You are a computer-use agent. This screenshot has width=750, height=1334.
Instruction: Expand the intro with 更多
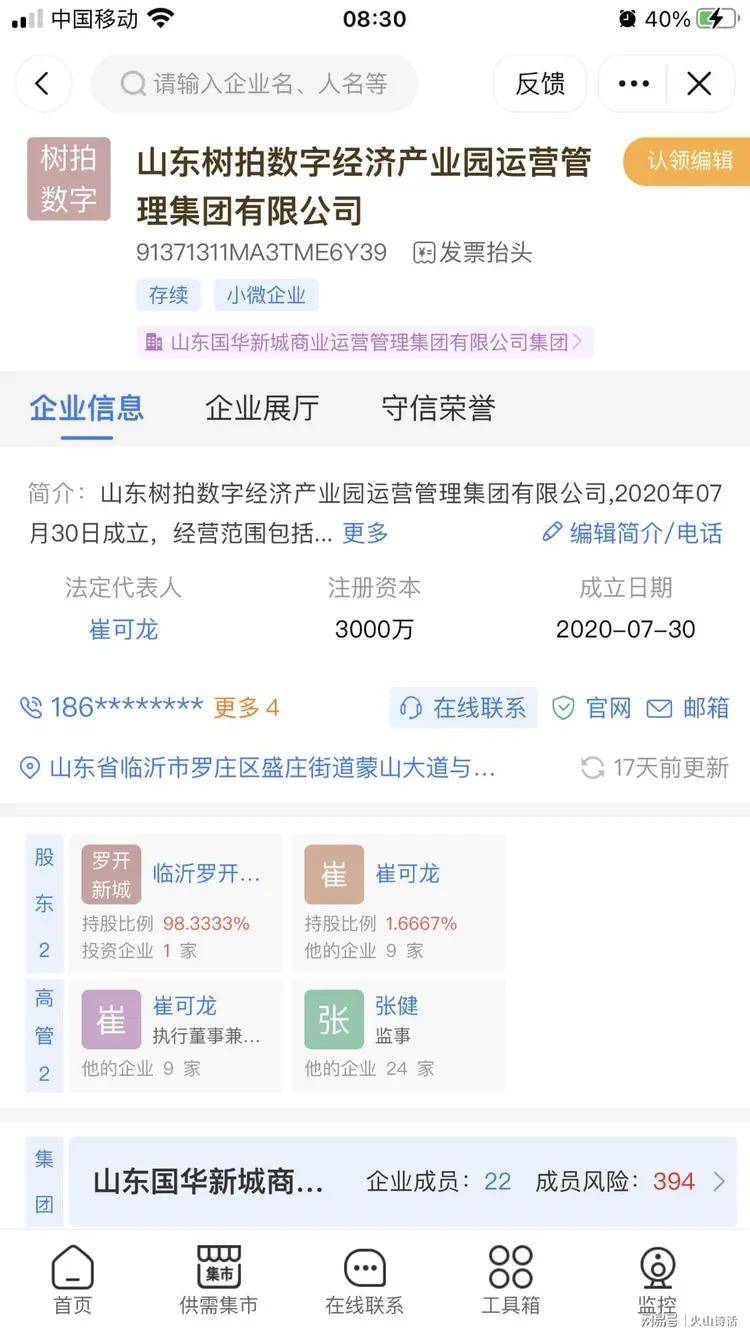(365, 533)
